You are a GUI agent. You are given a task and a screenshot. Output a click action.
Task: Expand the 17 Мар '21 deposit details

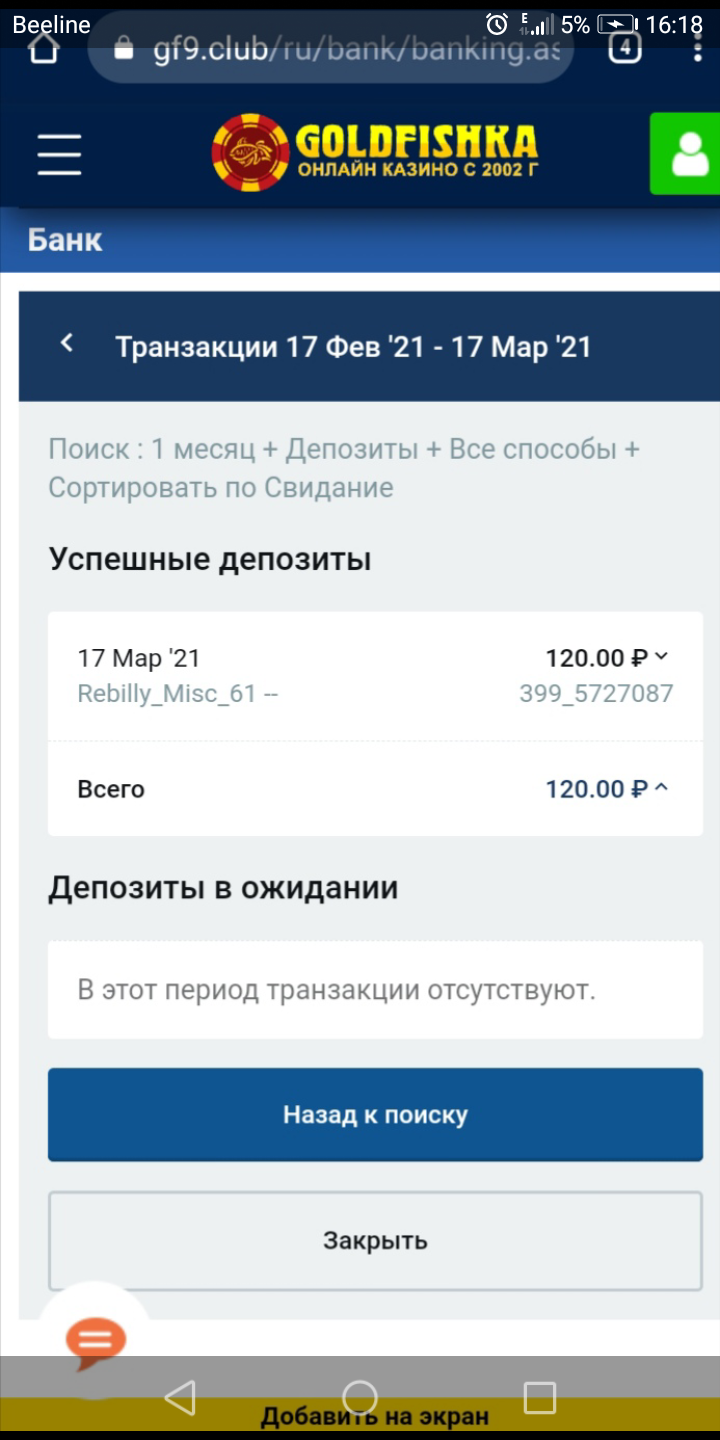[659, 657]
